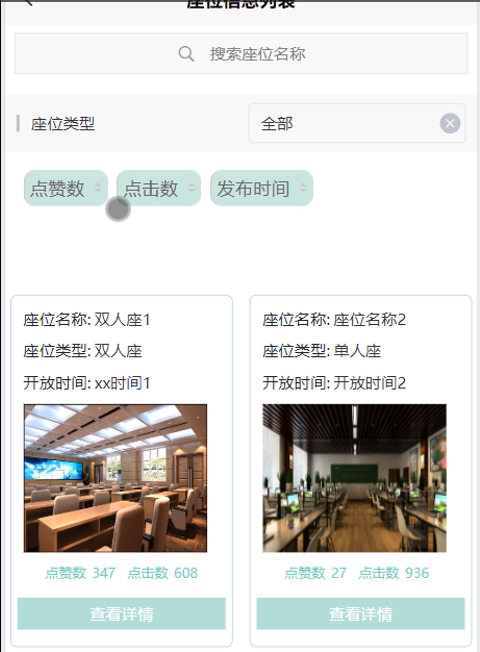The width and height of the screenshot is (480, 652).
Task: Select 查看详情 for 座位名称2
Action: coord(361,614)
